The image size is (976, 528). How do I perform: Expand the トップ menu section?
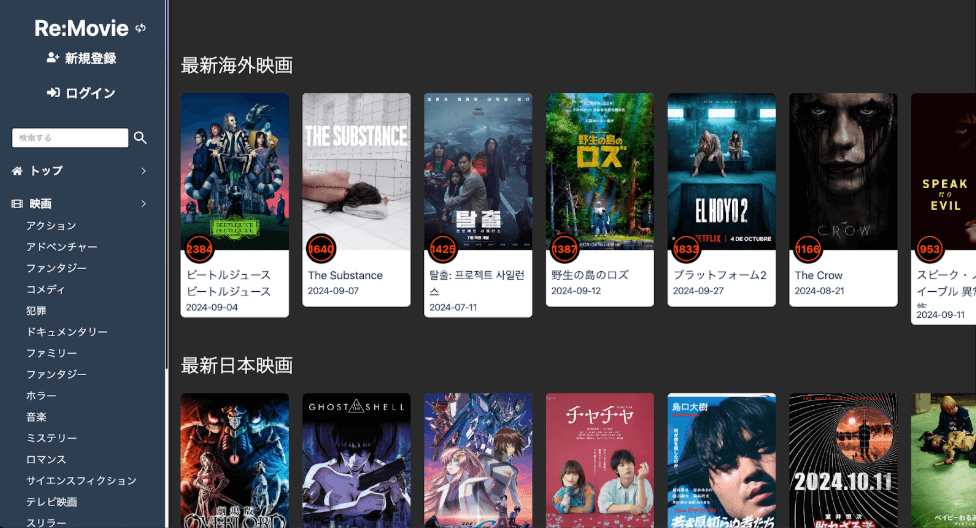click(x=80, y=171)
